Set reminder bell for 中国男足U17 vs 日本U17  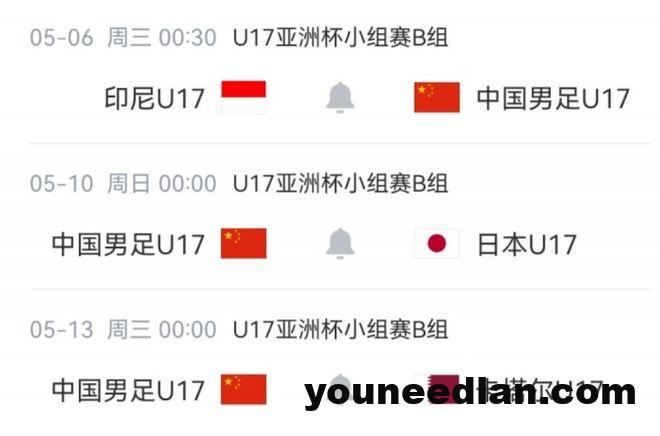pos(340,243)
